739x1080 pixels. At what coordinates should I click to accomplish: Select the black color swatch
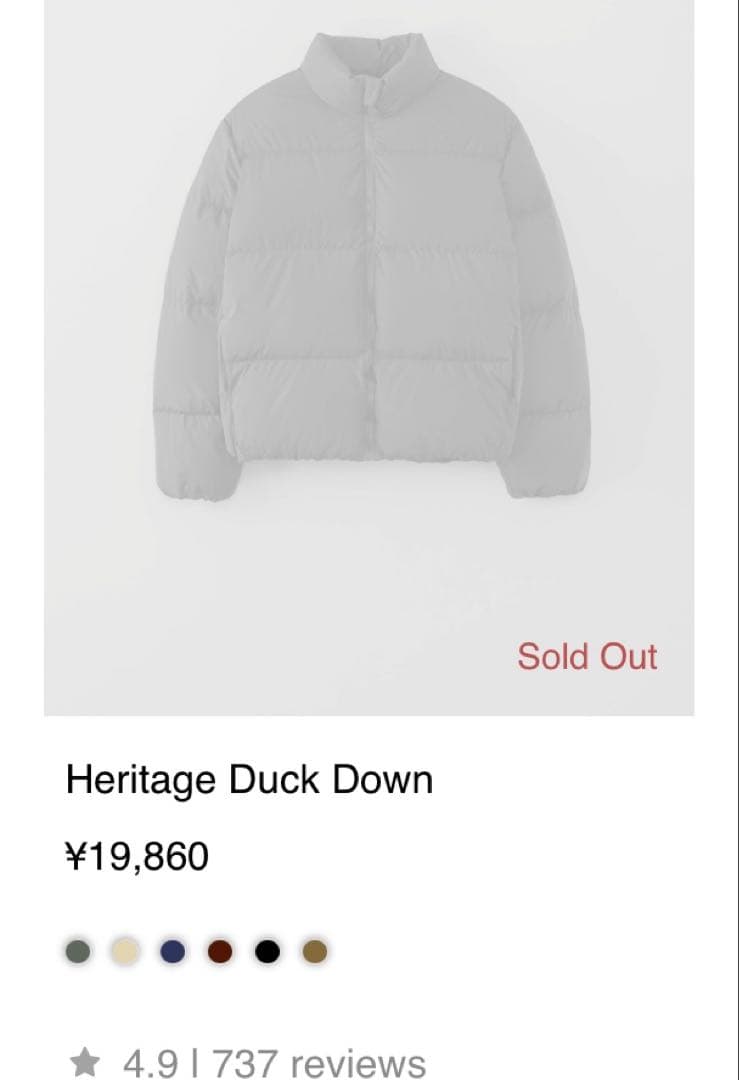266,951
